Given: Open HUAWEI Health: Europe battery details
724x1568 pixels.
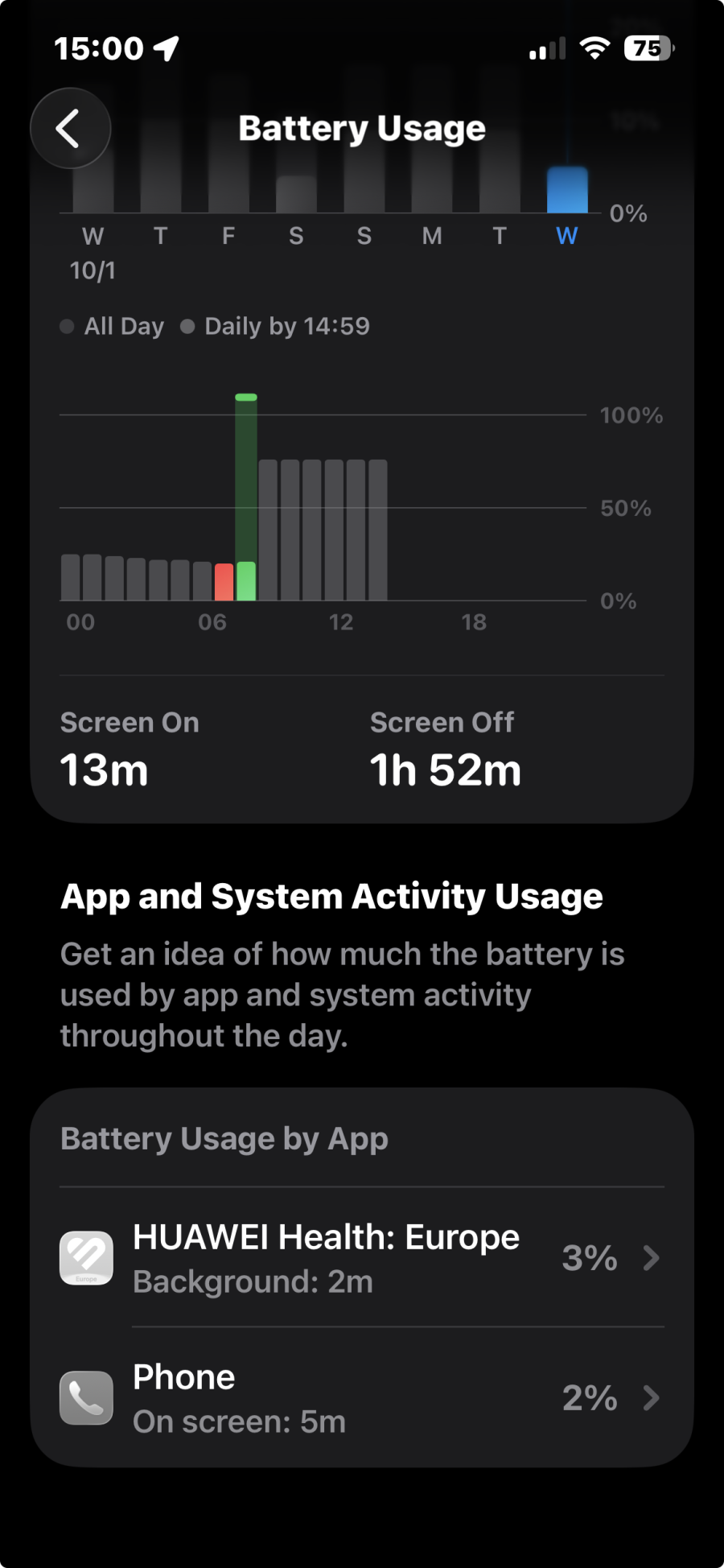Looking at the screenshot, I should click(x=362, y=1257).
